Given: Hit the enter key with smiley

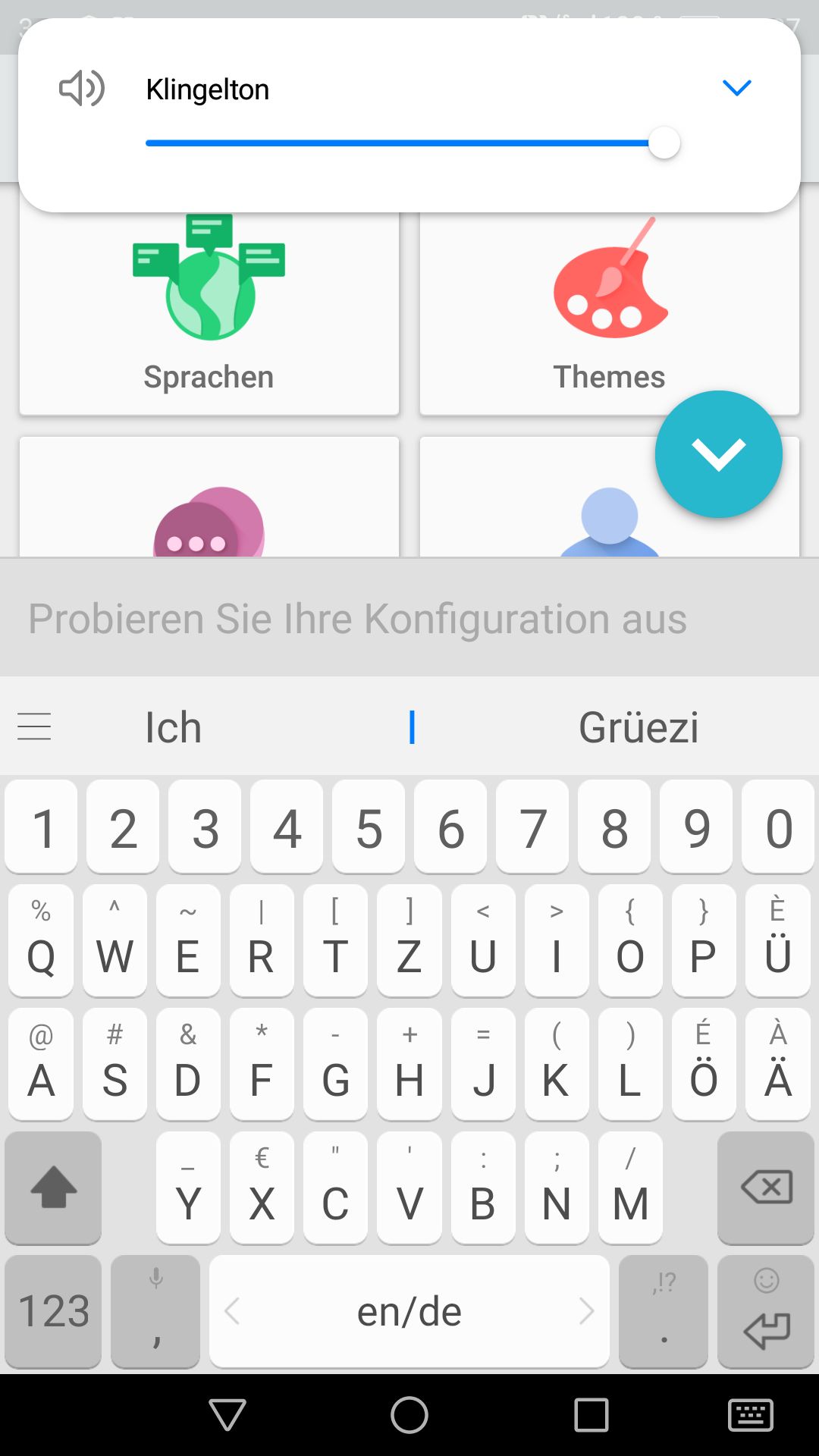Looking at the screenshot, I should click(x=766, y=1311).
